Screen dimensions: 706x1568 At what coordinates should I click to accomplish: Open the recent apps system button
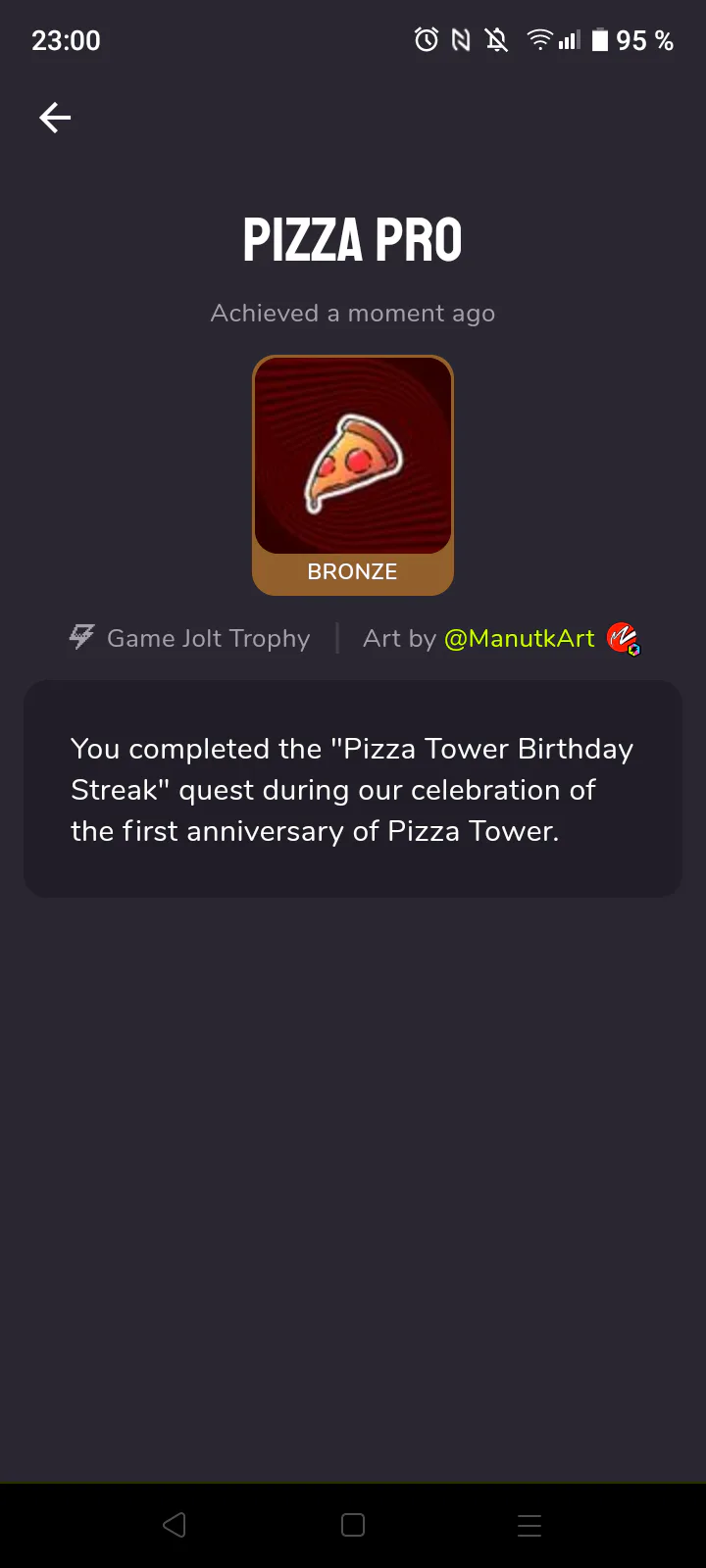(529, 1525)
